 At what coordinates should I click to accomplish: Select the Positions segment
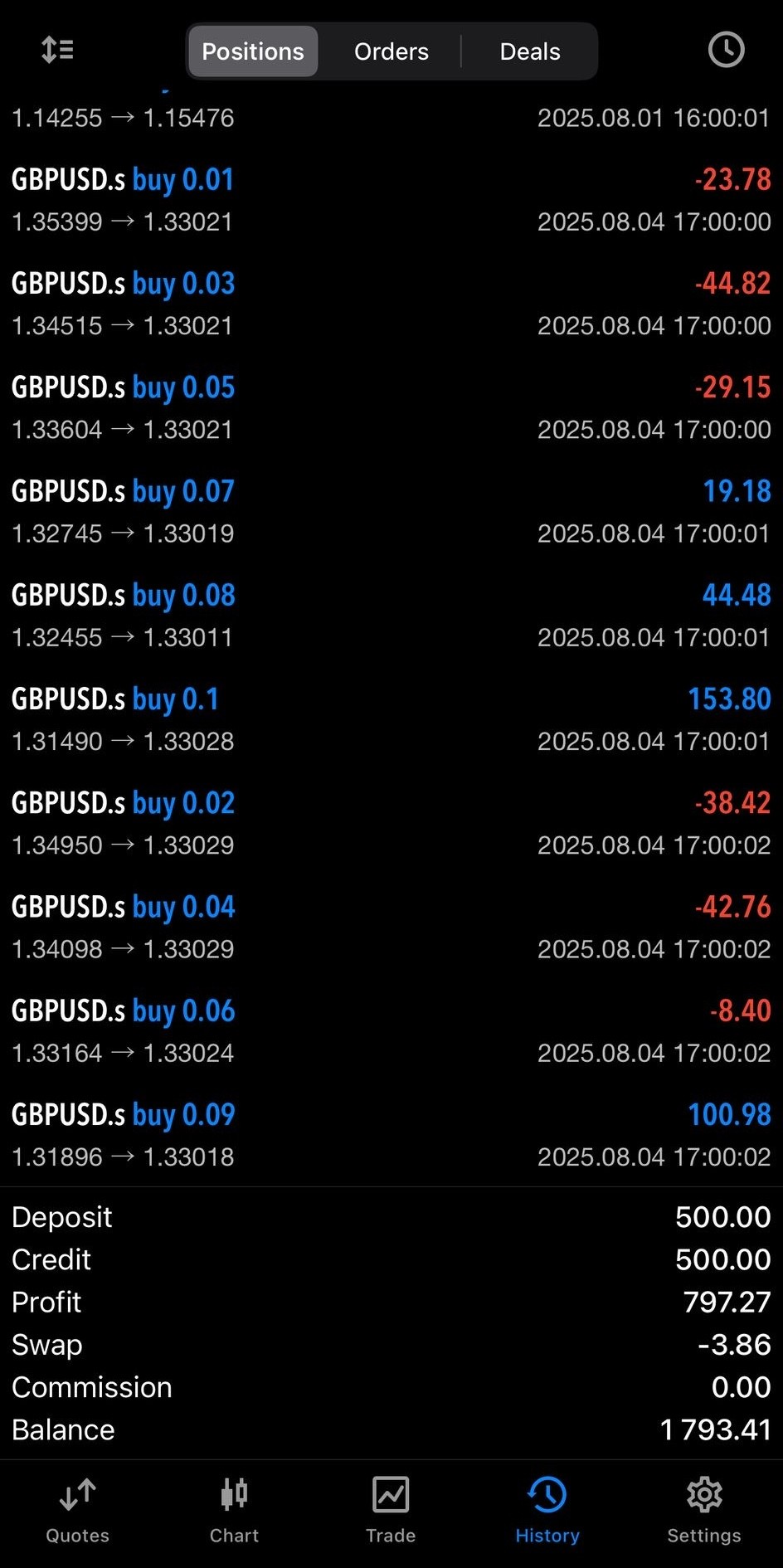pos(253,51)
